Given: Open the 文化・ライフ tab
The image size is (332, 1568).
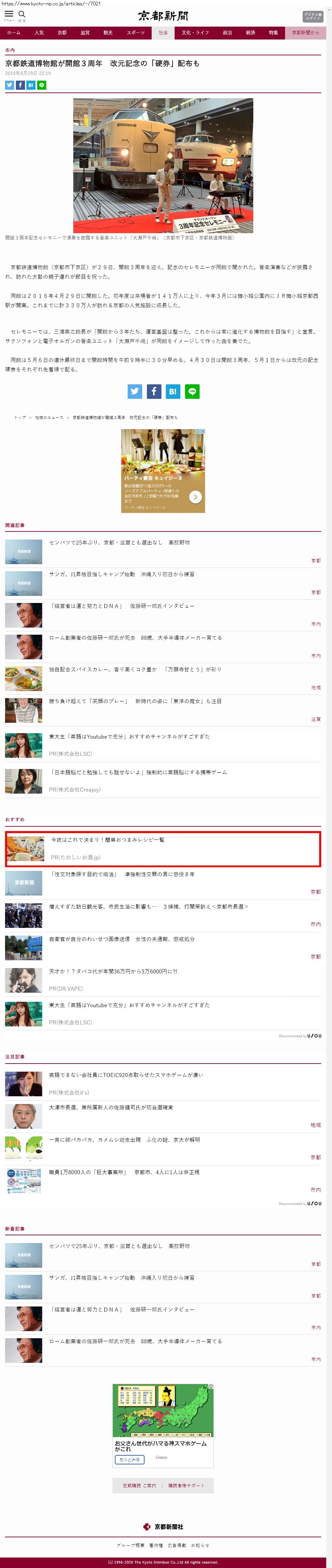Looking at the screenshot, I should [195, 33].
